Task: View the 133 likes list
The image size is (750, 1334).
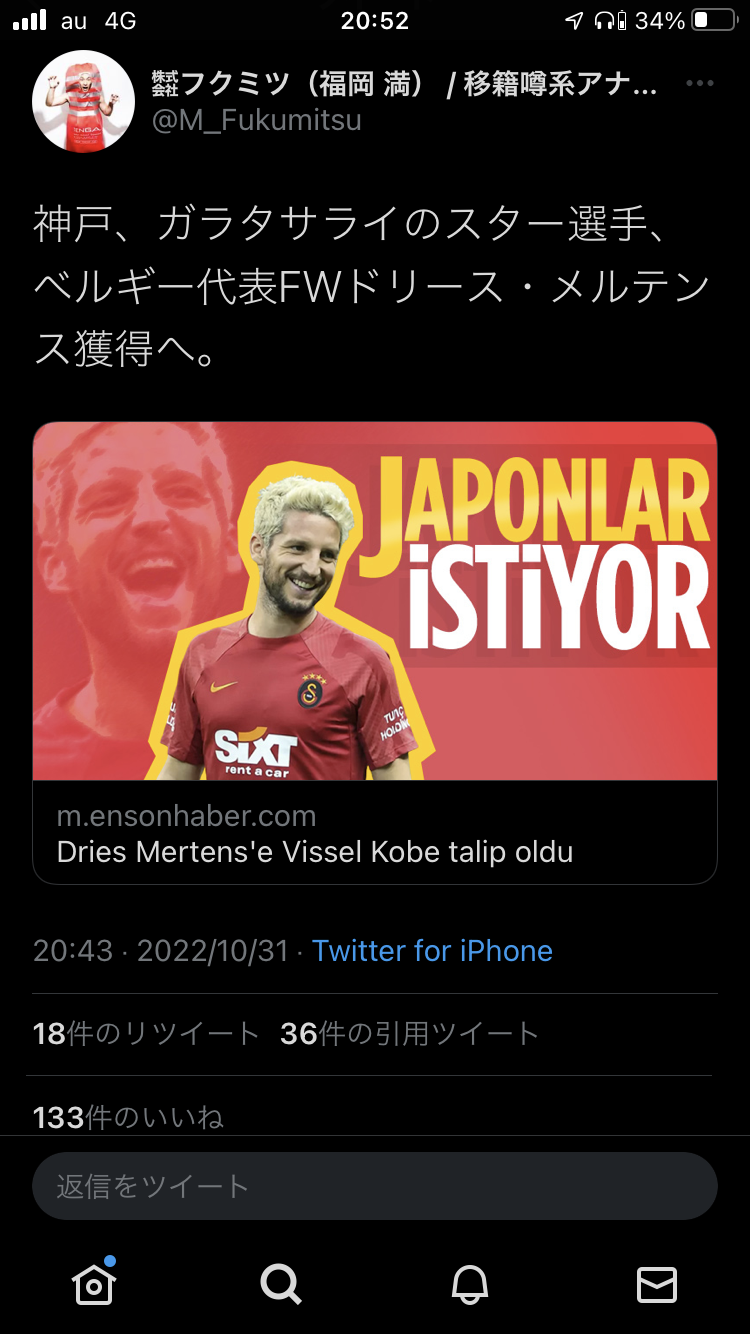Action: (128, 1116)
